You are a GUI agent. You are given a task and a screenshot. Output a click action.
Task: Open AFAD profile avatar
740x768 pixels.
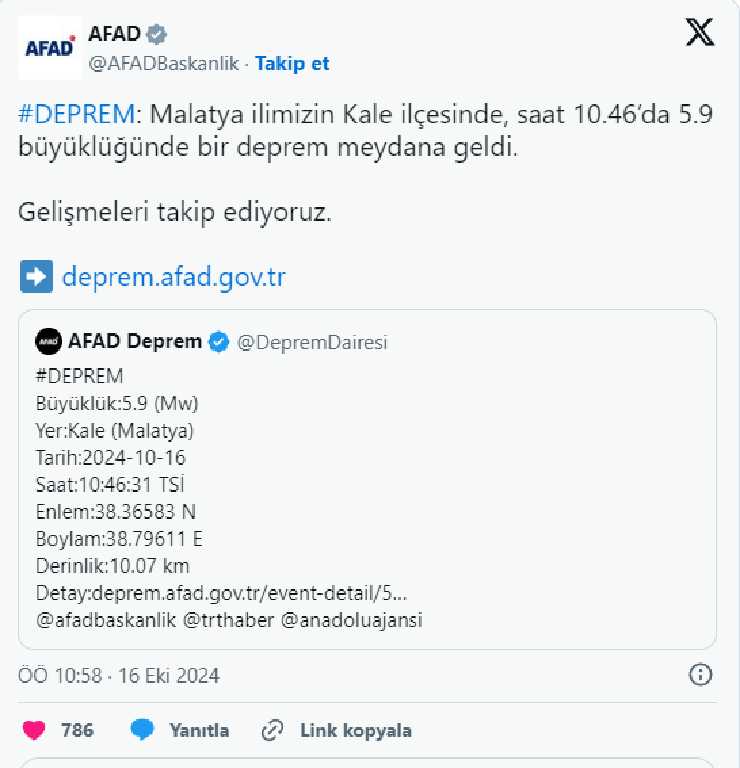tap(50, 48)
